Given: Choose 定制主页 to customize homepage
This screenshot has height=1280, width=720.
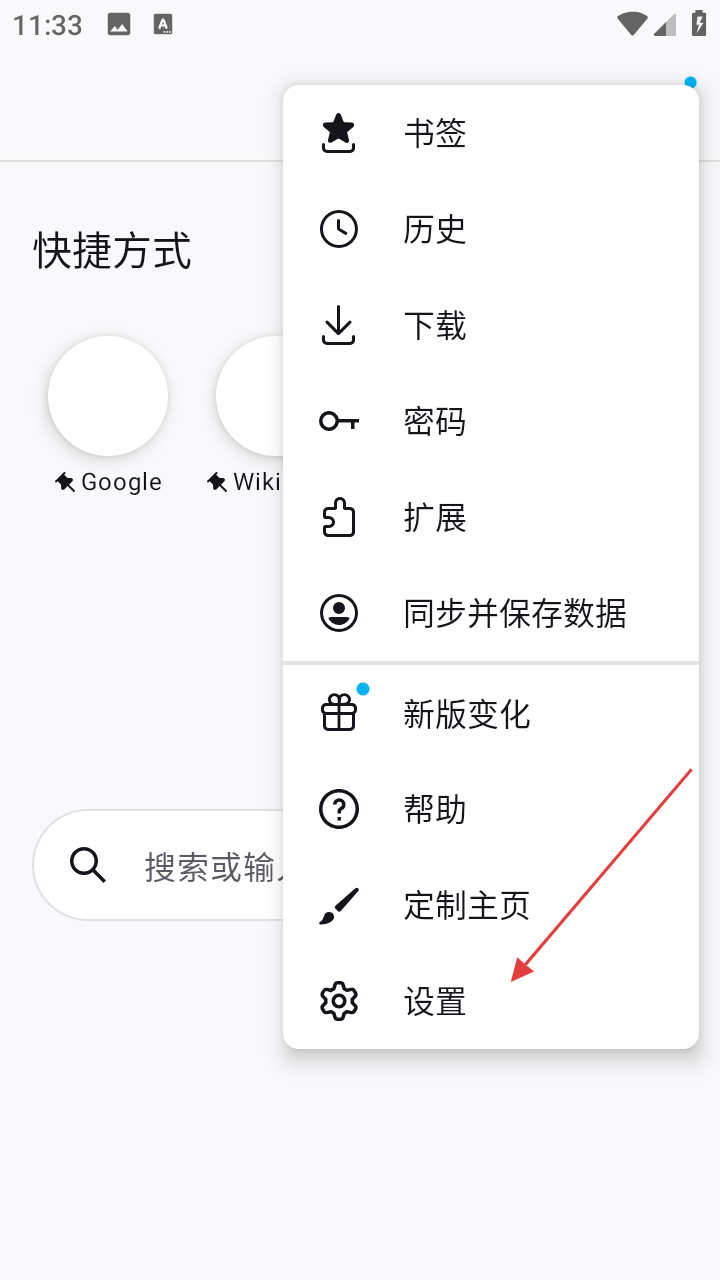Looking at the screenshot, I should point(466,905).
